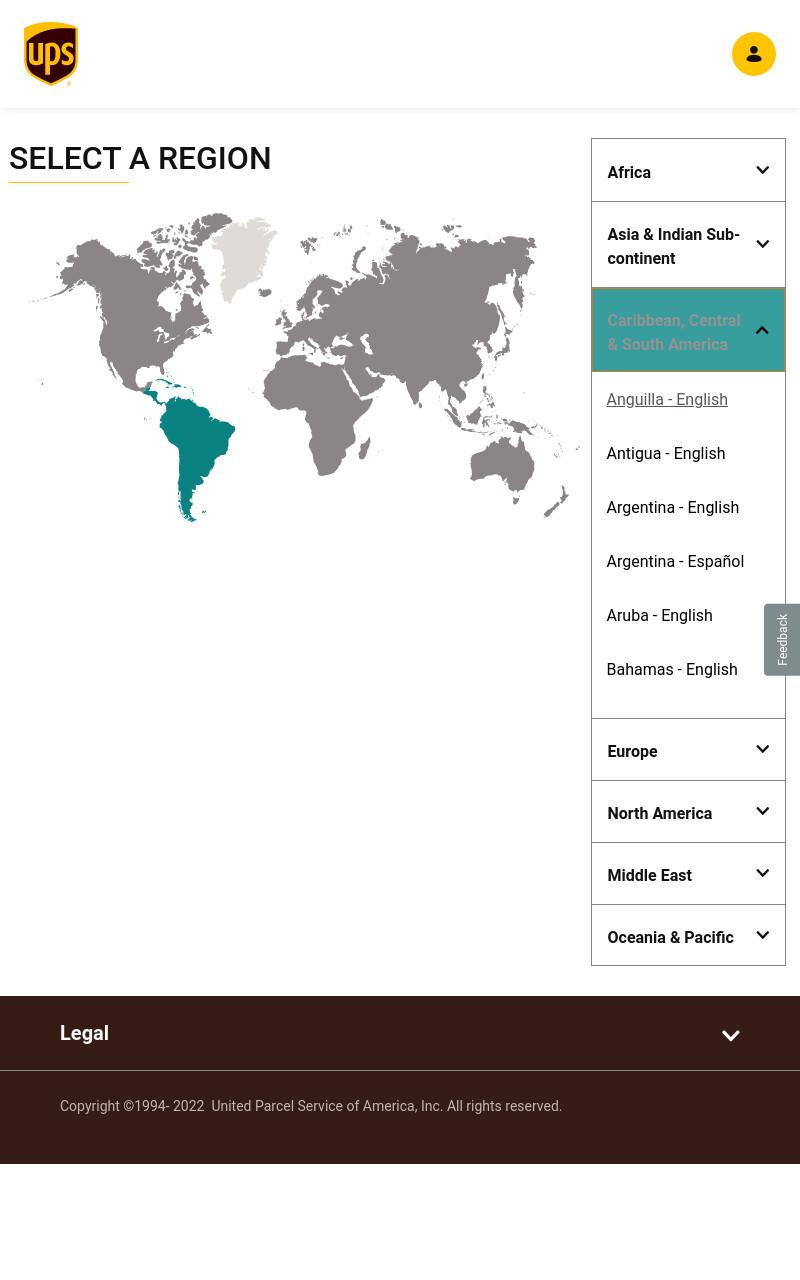Expand the Europe region
Image resolution: width=800 pixels, height=1280 pixels.
coord(688,750)
